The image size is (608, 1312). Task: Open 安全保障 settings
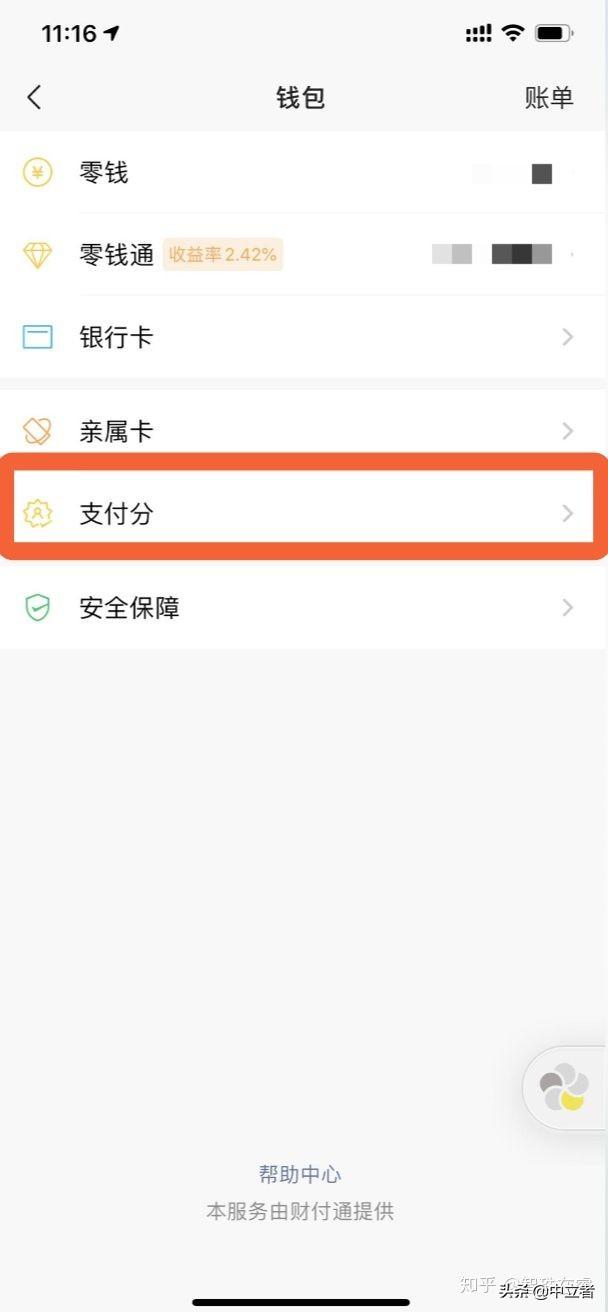304,607
